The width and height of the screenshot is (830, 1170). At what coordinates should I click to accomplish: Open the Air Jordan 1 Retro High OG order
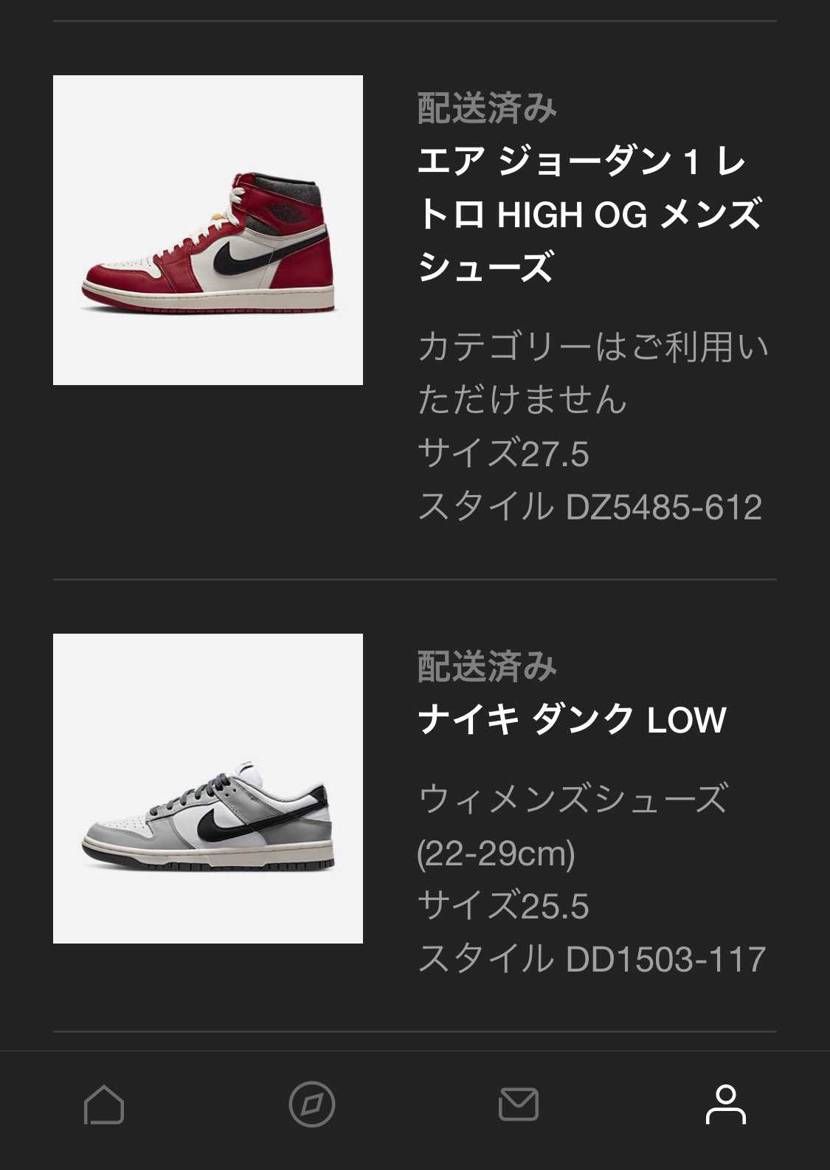click(588, 216)
